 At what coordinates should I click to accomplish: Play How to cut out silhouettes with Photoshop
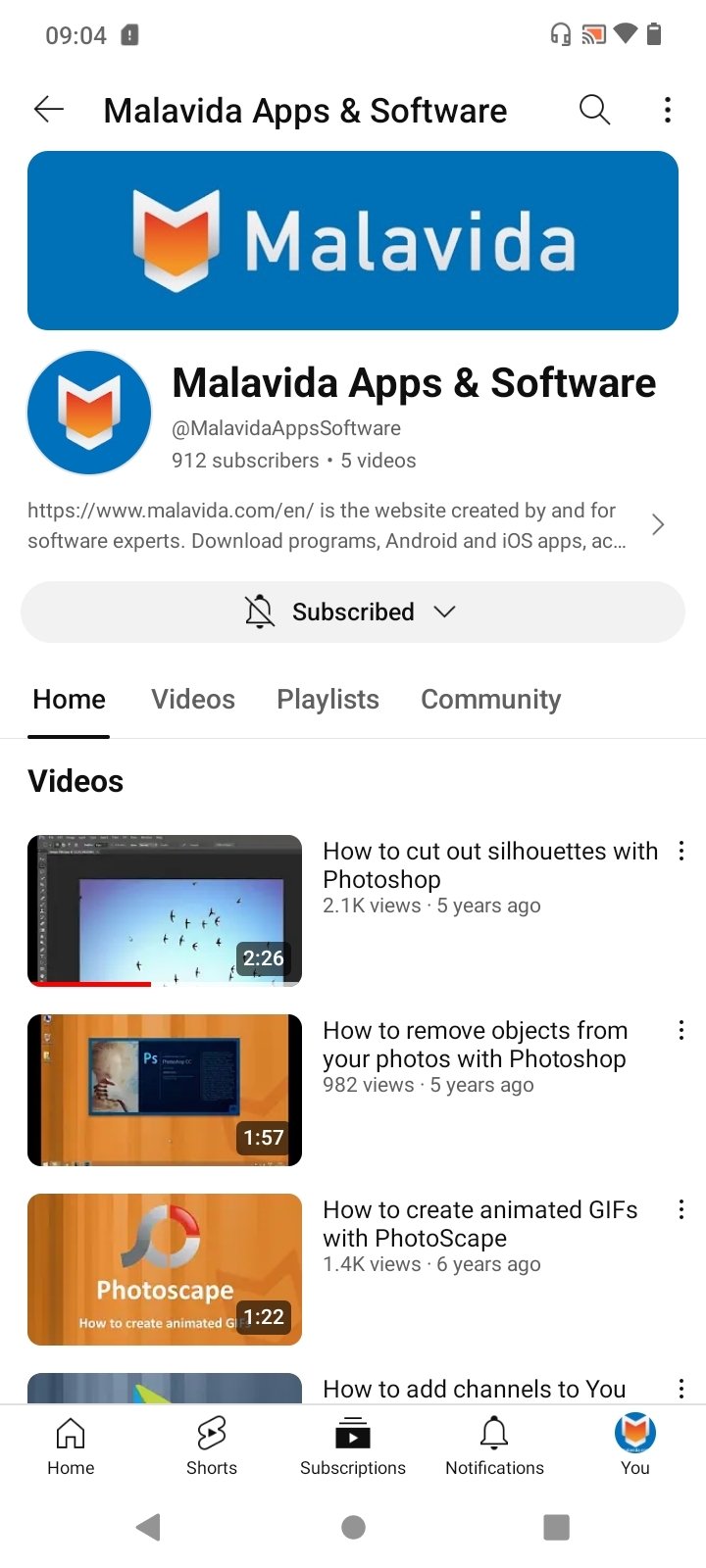click(165, 910)
